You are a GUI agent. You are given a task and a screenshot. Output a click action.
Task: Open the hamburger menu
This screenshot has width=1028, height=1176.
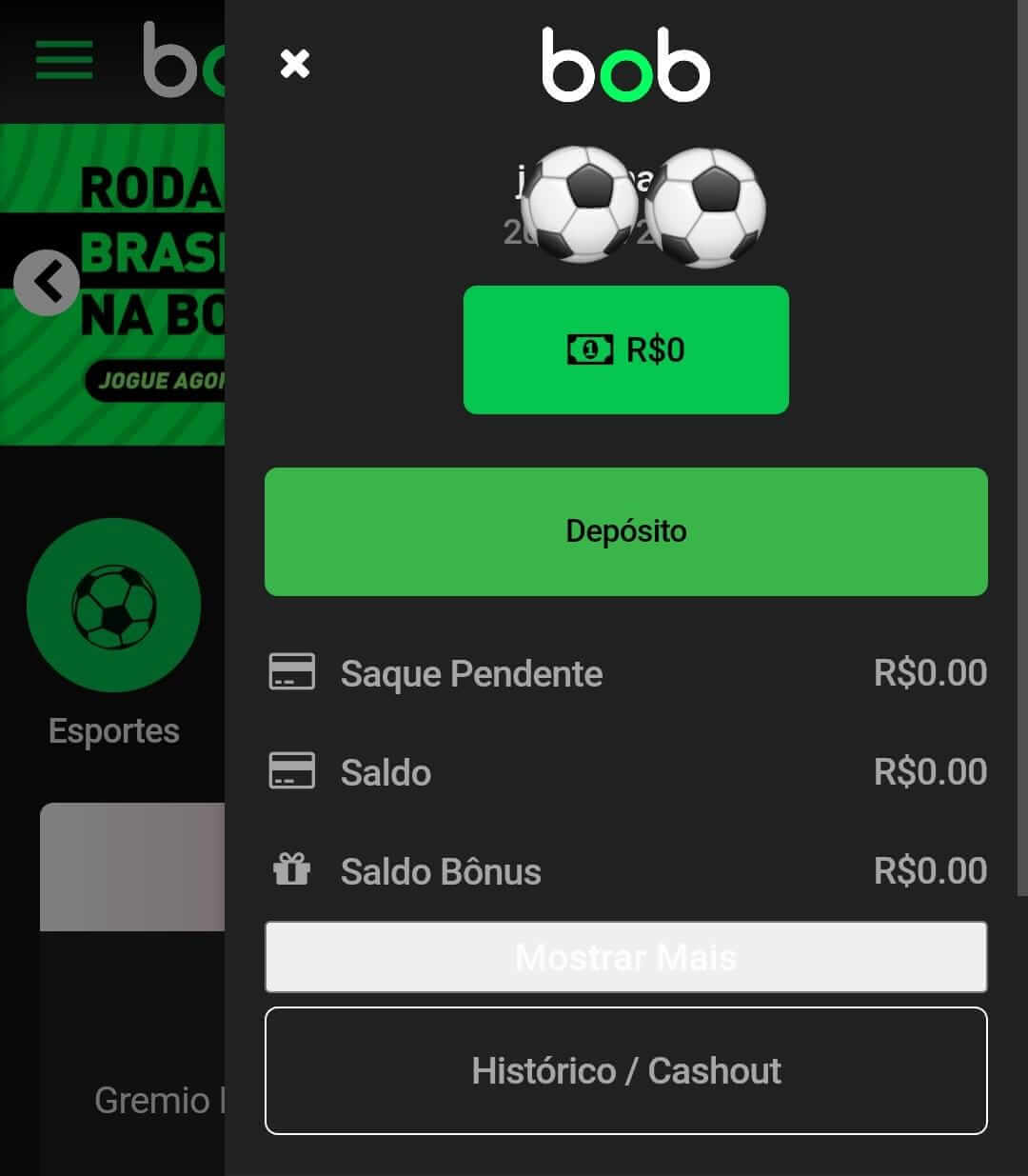pos(64,60)
